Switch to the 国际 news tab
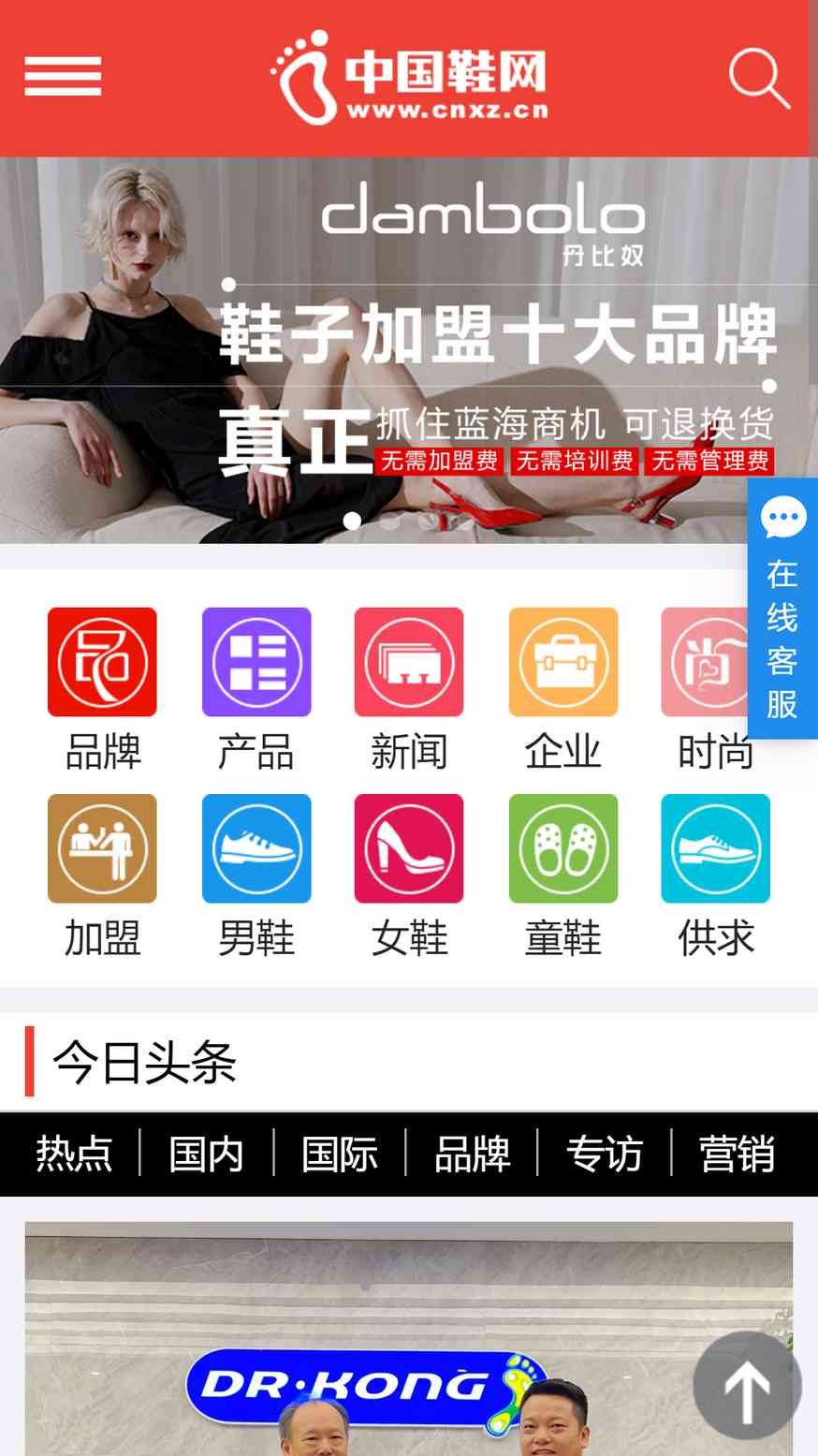The height and width of the screenshot is (1456, 818). point(340,1154)
